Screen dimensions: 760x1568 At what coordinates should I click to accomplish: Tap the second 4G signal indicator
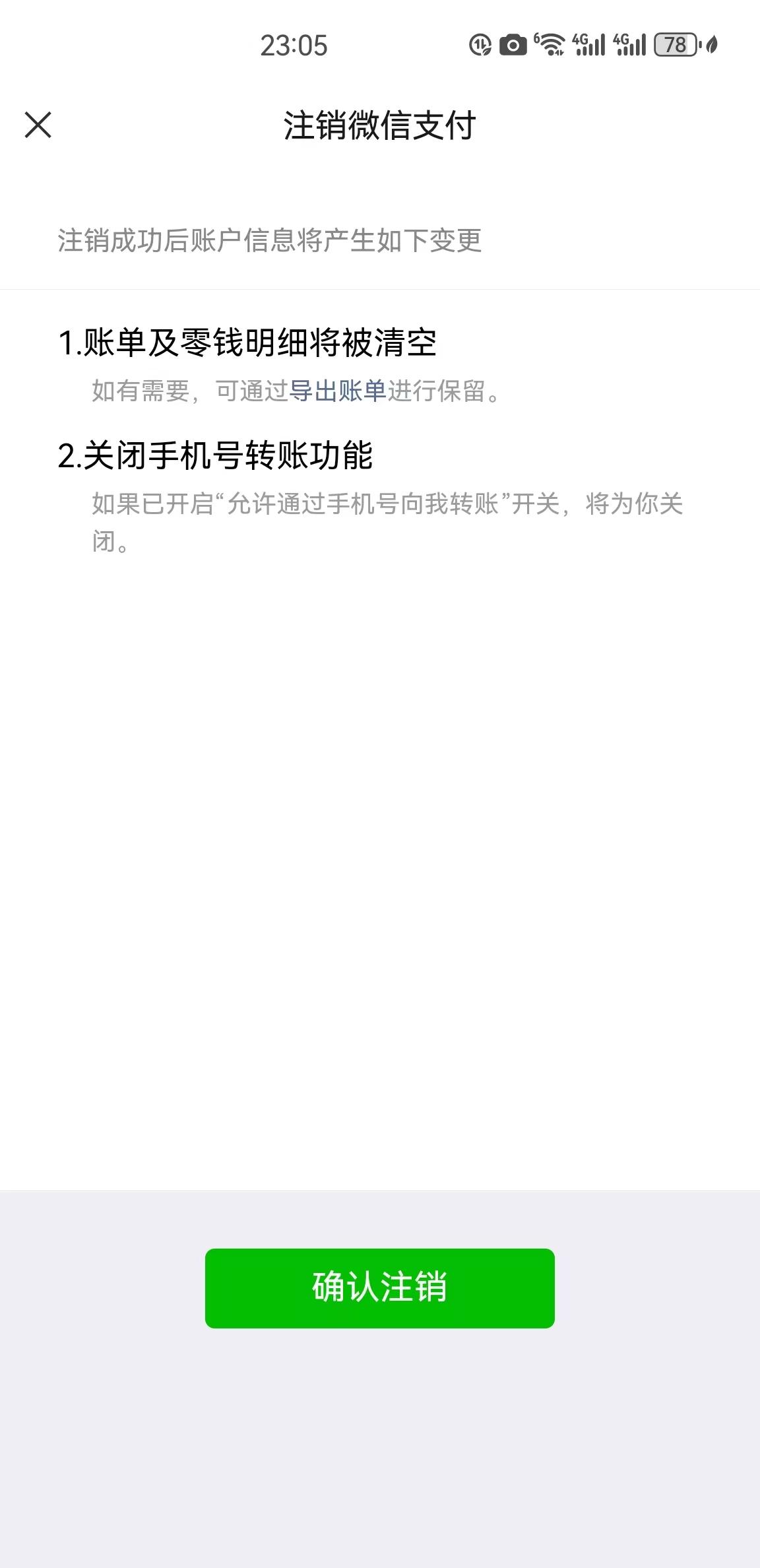630,44
